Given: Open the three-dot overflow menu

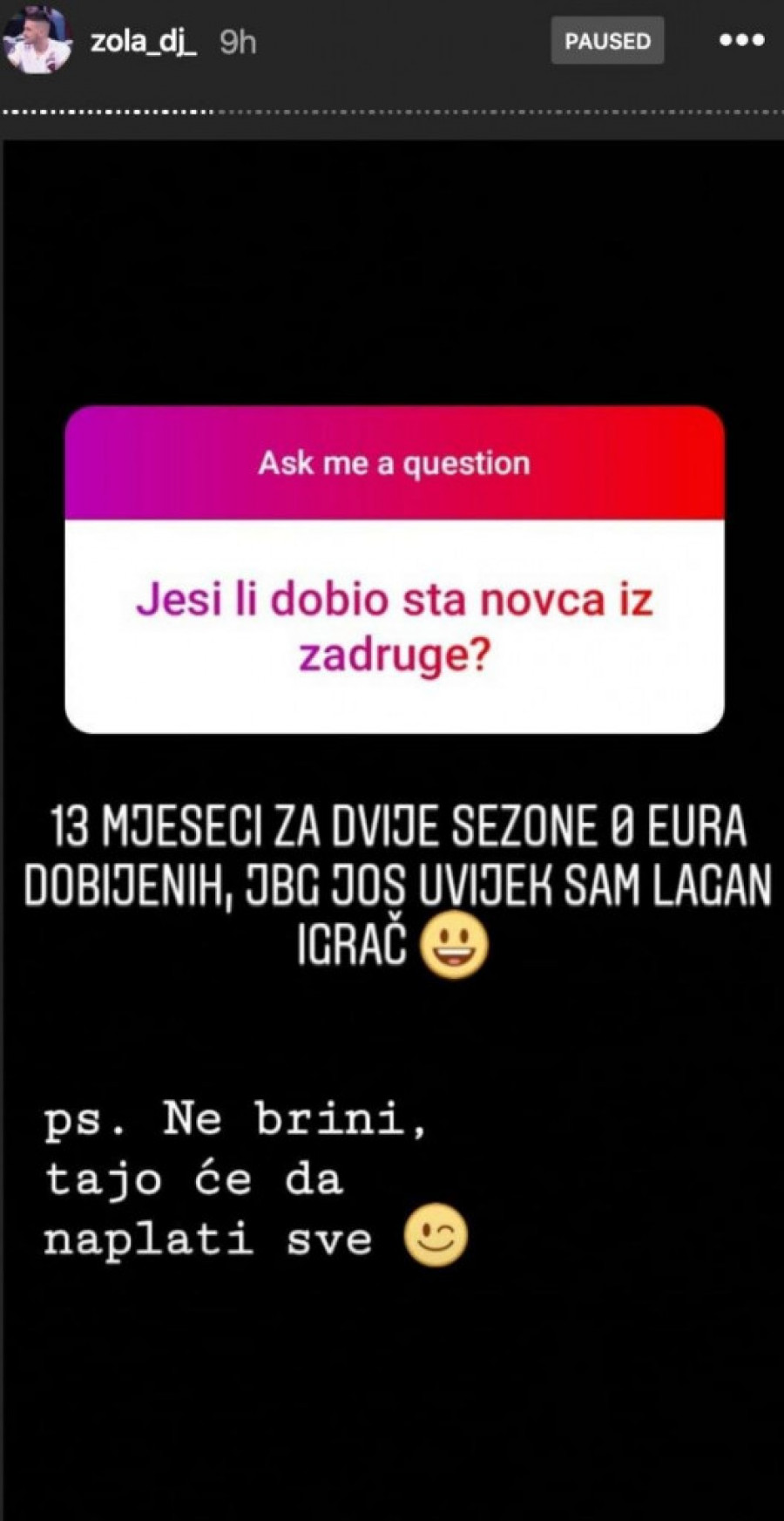Looking at the screenshot, I should coord(741,40).
